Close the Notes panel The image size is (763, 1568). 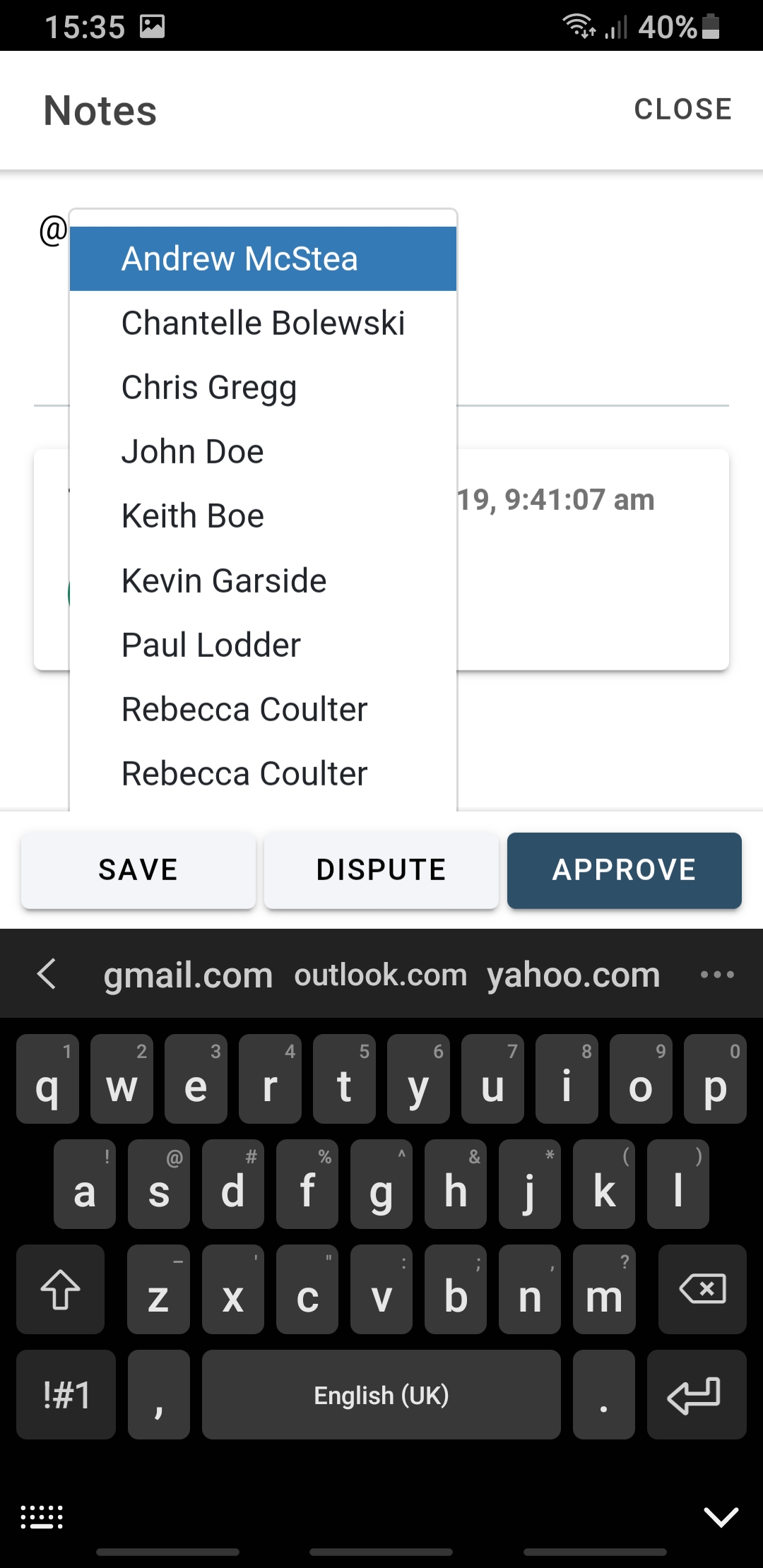(682, 109)
